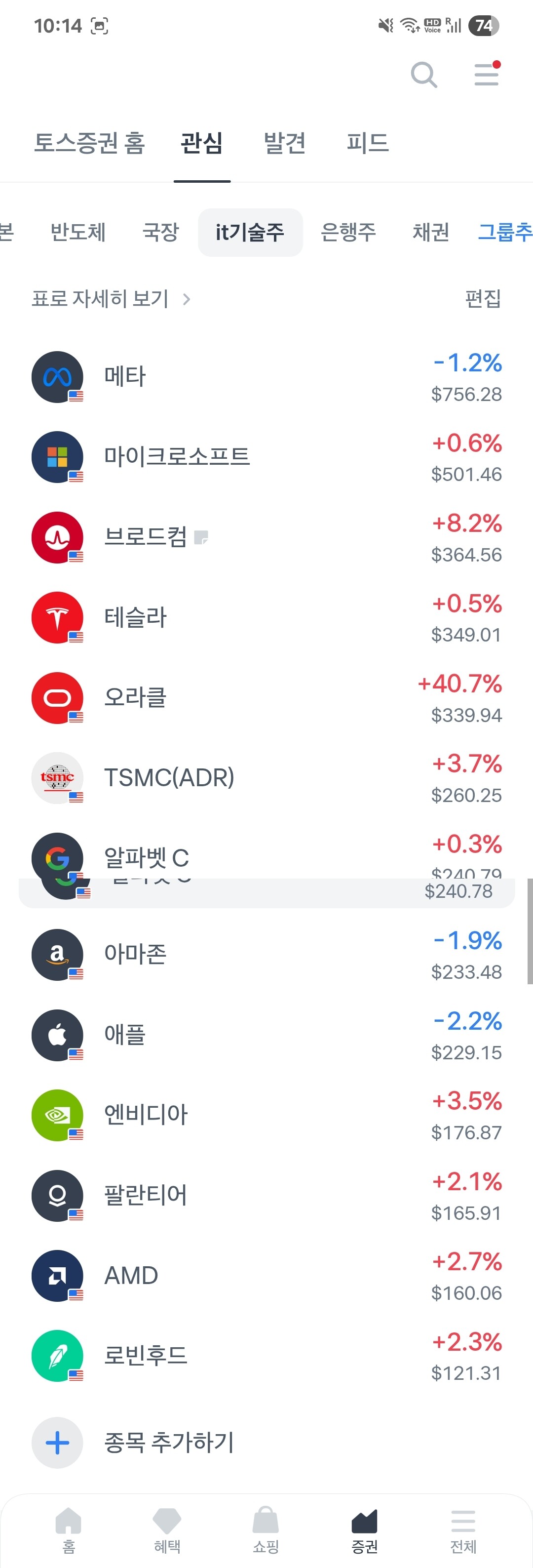Open the 오라클 stock row
This screenshot has height=1568, width=533.
266,697
